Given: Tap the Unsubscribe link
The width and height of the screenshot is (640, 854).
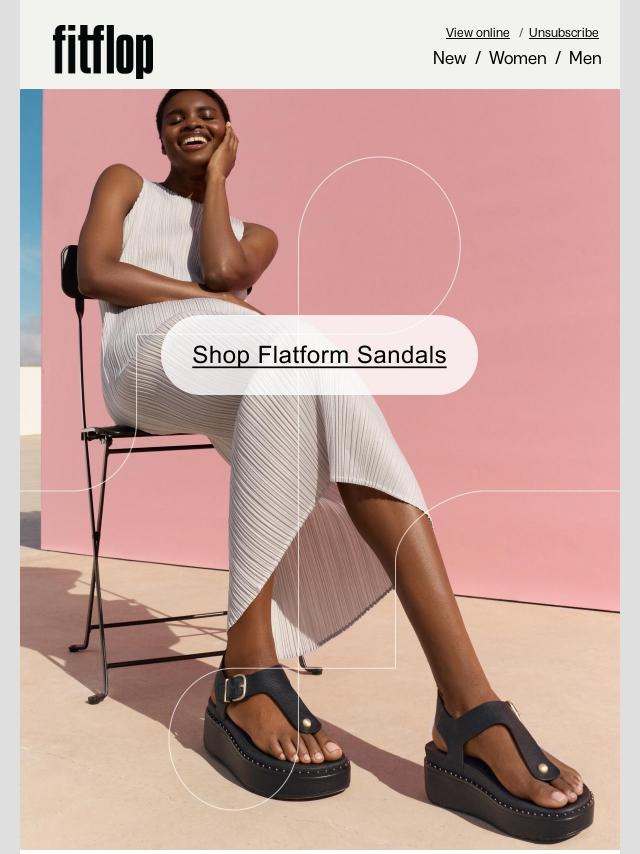Looking at the screenshot, I should pos(563,33).
